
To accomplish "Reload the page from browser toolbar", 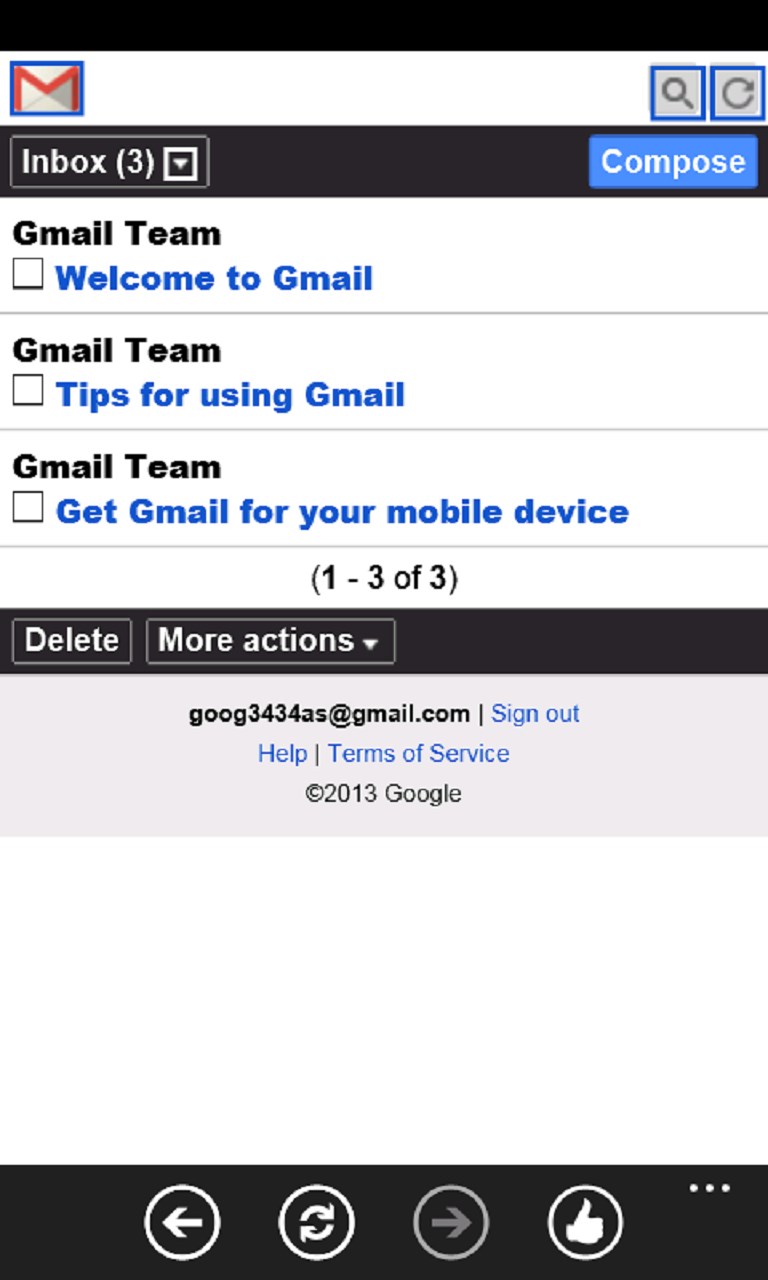I will coord(316,1222).
